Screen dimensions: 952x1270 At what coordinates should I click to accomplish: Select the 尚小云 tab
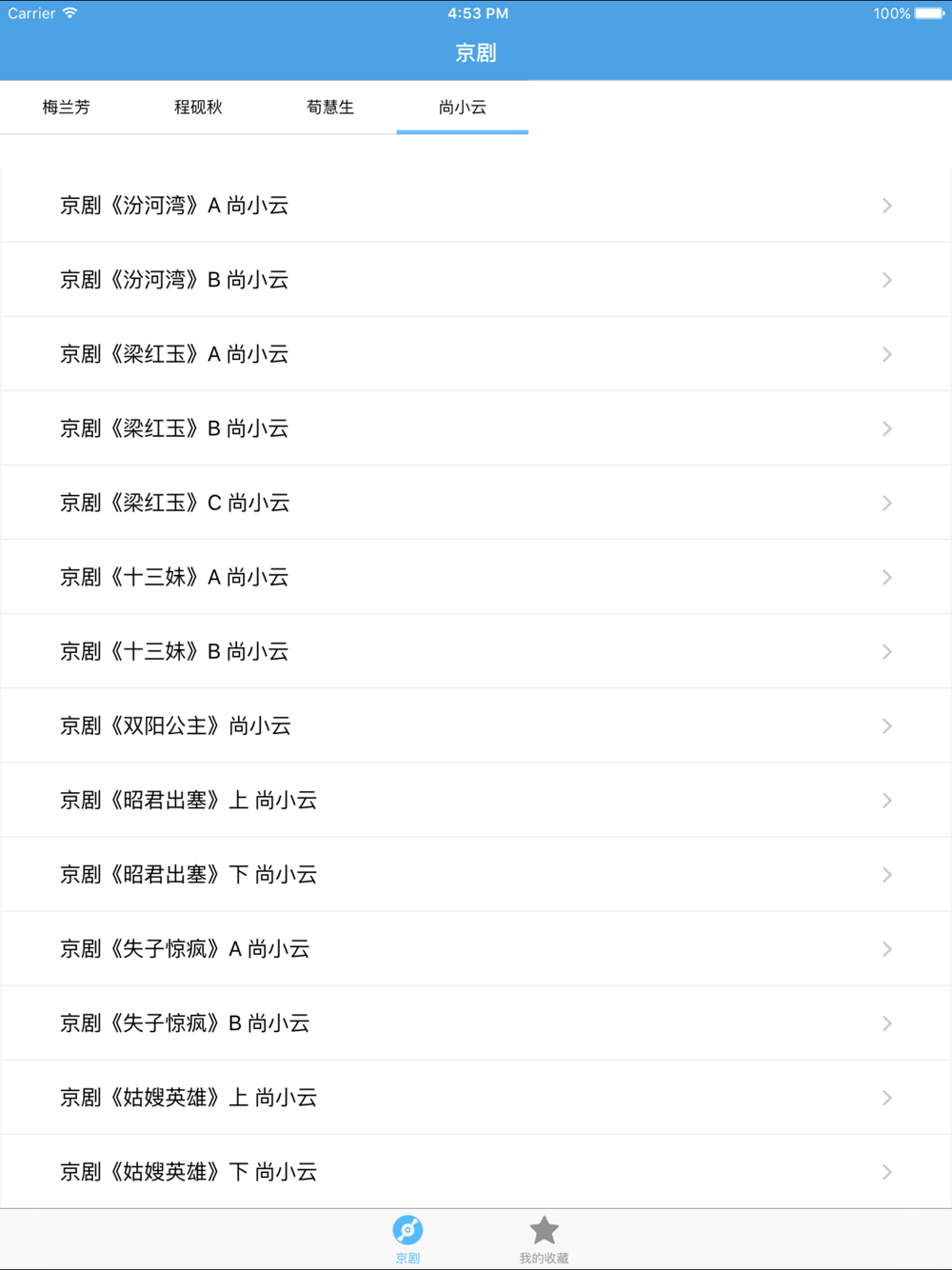[x=463, y=108]
